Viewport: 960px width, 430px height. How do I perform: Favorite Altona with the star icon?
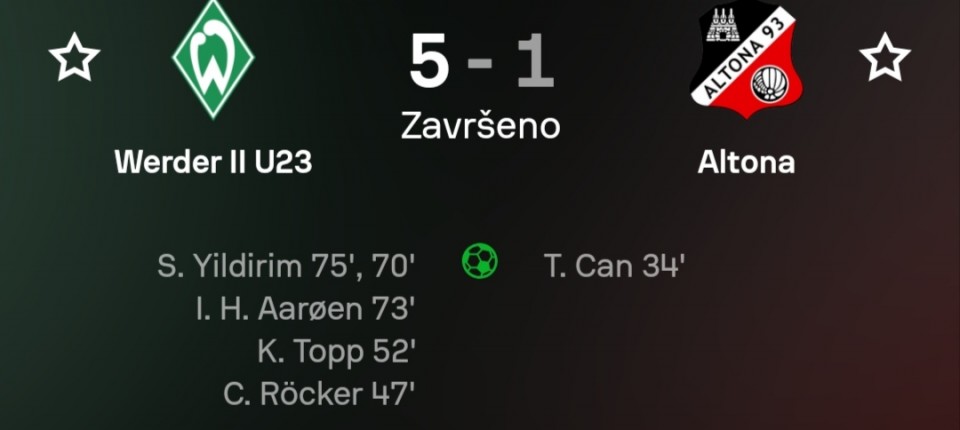pyautogui.click(x=885, y=57)
